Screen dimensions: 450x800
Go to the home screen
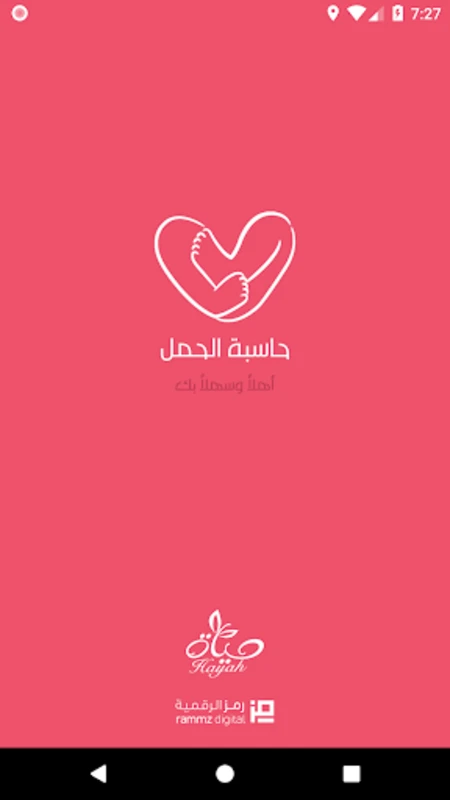[x=225, y=773]
